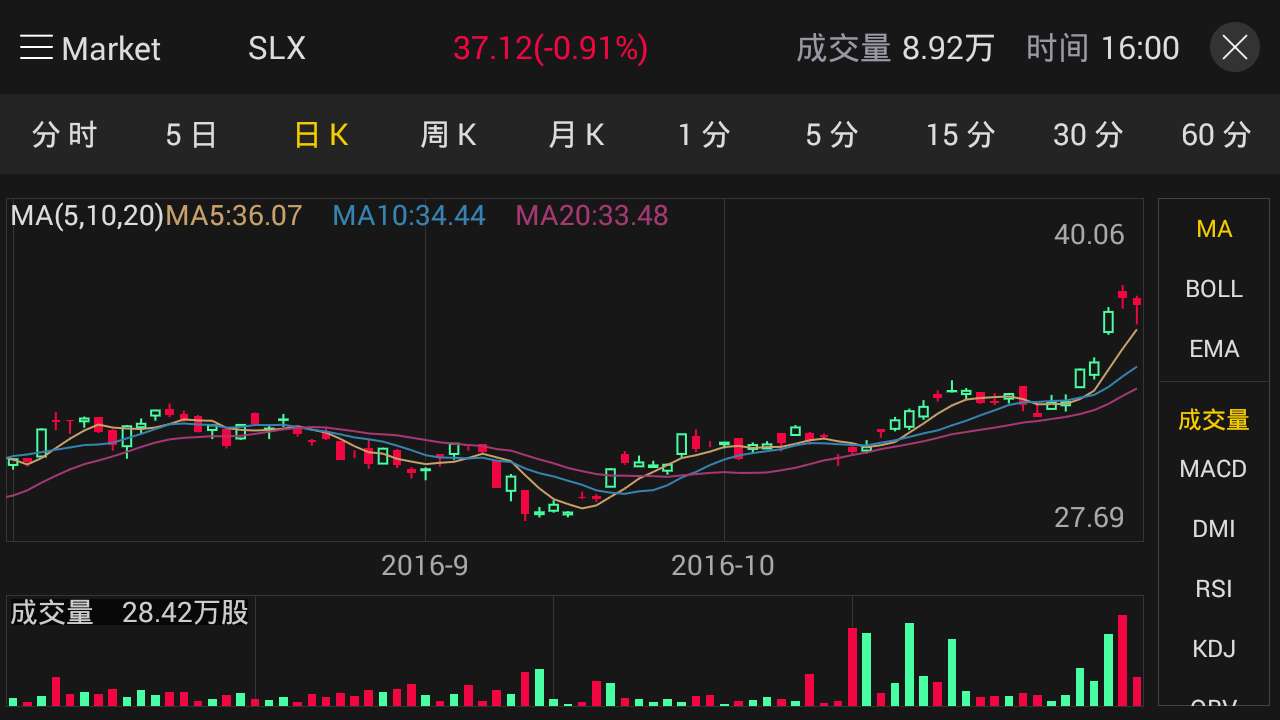The image size is (1280, 720).
Task: Switch to the 周K weekly tab
Action: [x=448, y=135]
